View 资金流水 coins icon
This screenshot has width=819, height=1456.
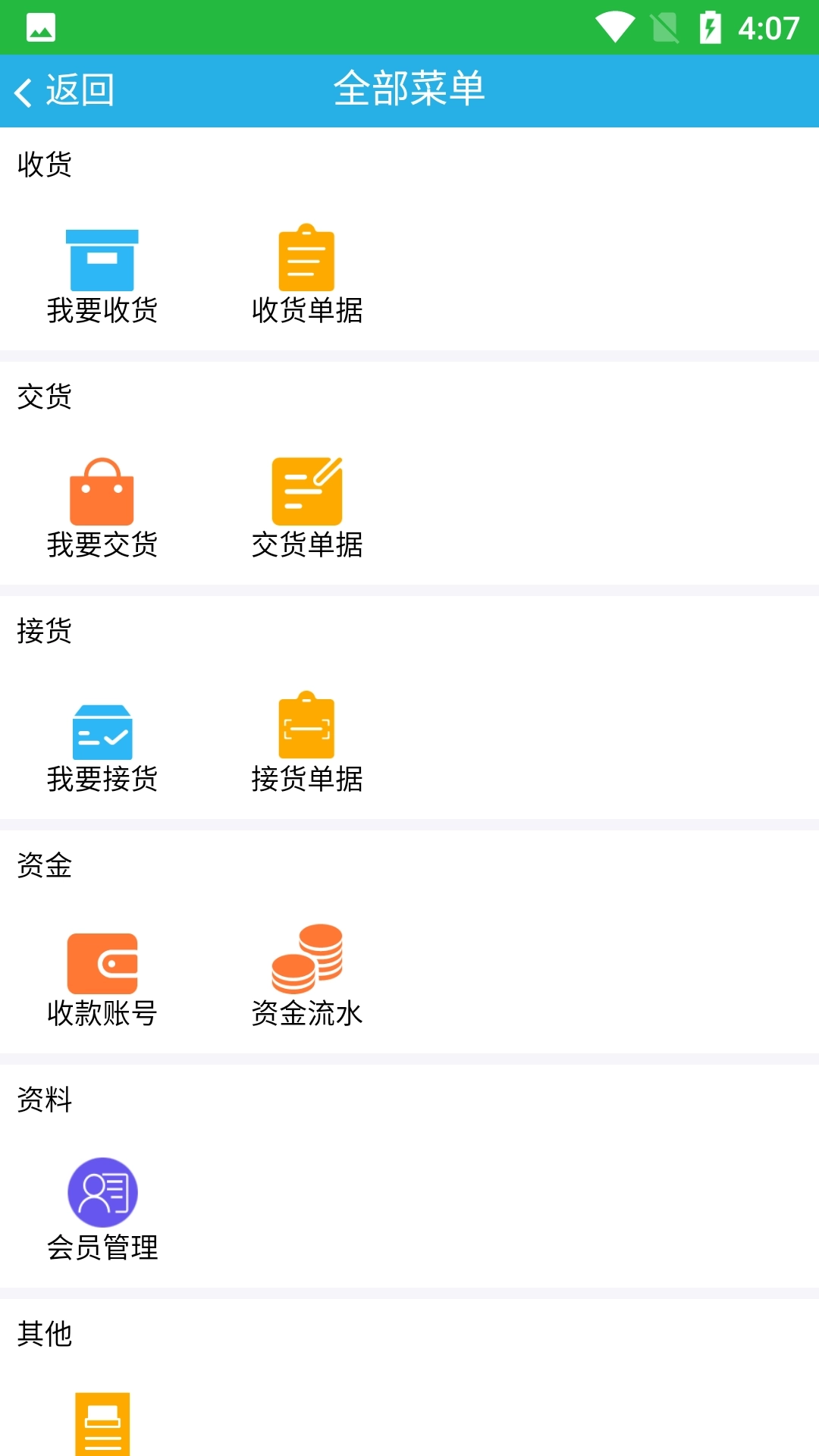(x=306, y=963)
